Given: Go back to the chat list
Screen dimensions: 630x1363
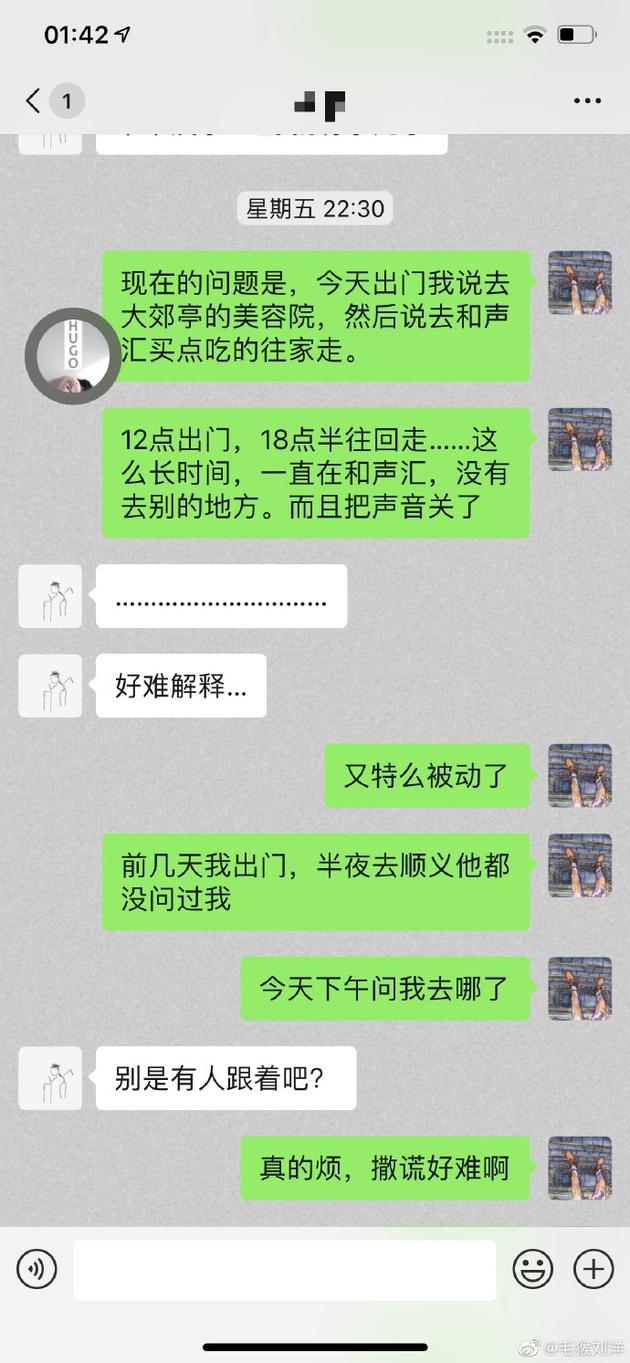Looking at the screenshot, I should tap(34, 101).
